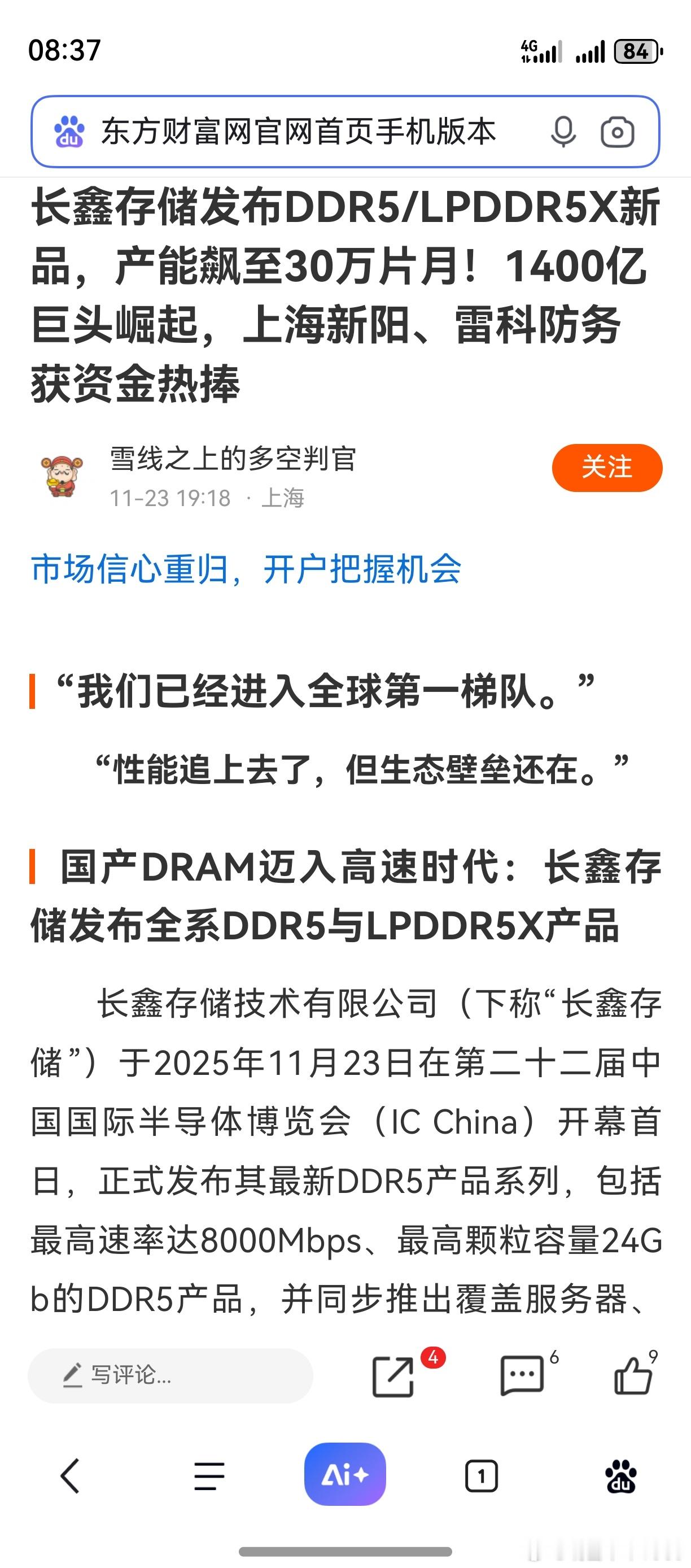691x1568 pixels.
Task: Open the link 市场信心重归，开户把握机会
Action: tap(243, 570)
